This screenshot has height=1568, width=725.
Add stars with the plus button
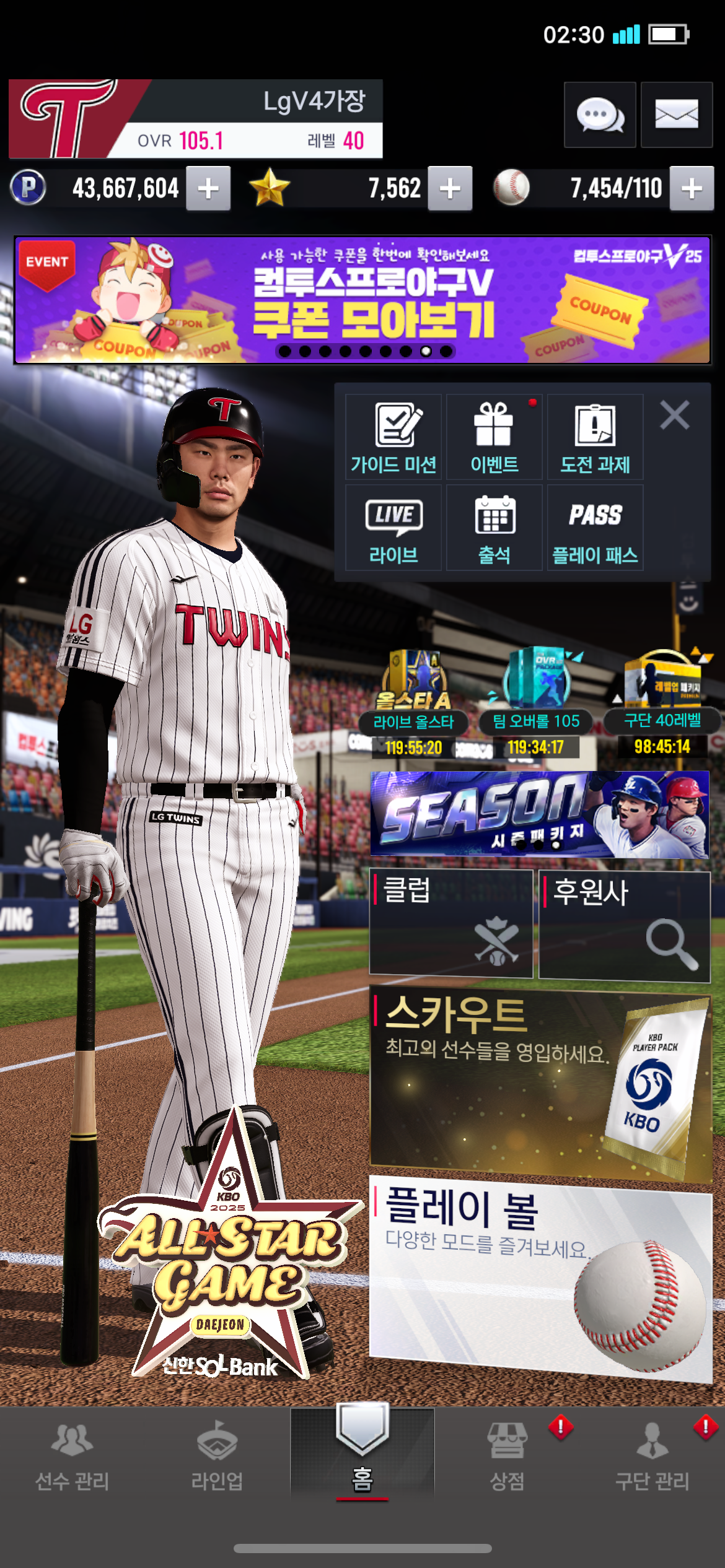click(450, 188)
